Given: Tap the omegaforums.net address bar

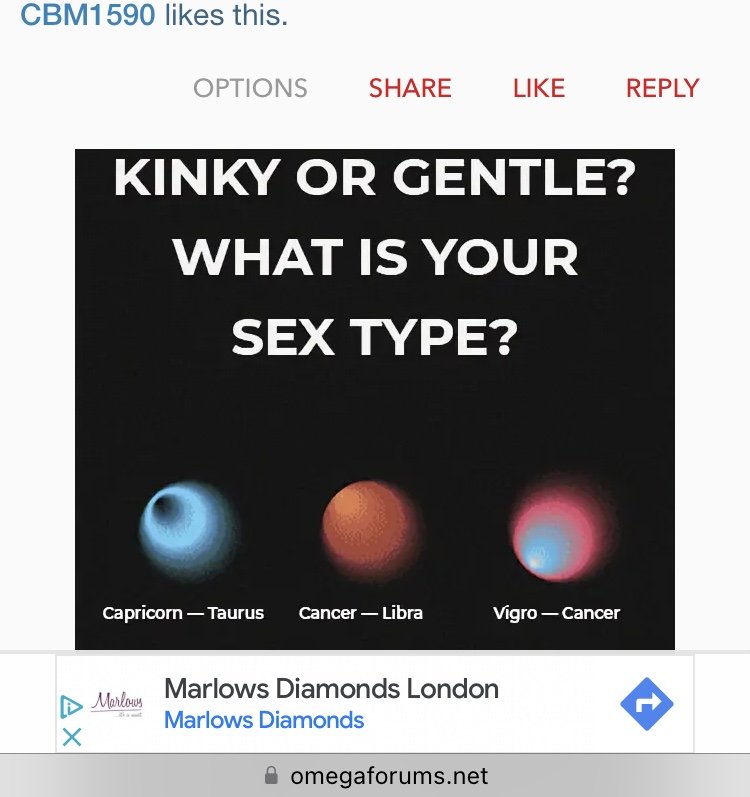Looking at the screenshot, I should [375, 776].
